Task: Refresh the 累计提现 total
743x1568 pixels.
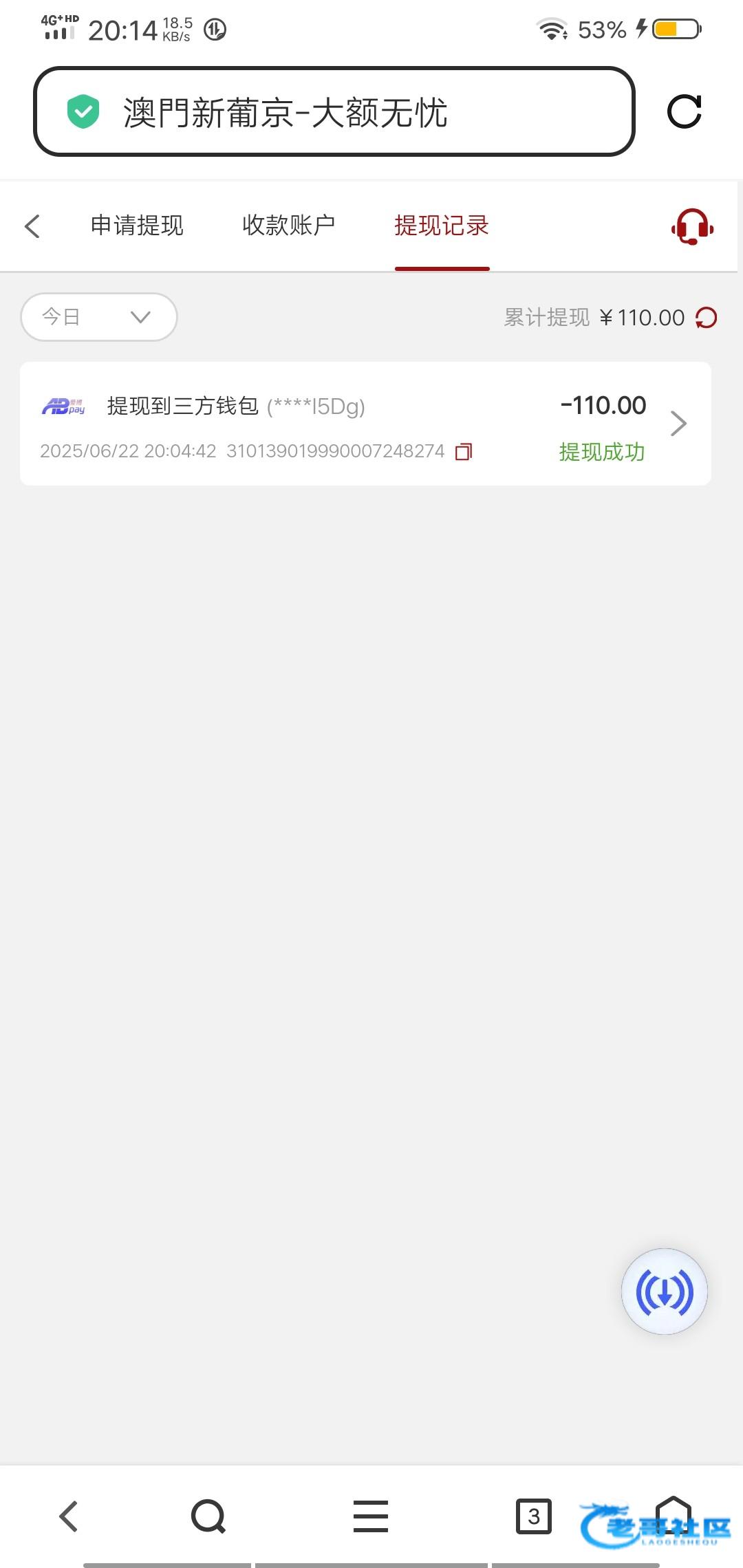Action: 707,318
